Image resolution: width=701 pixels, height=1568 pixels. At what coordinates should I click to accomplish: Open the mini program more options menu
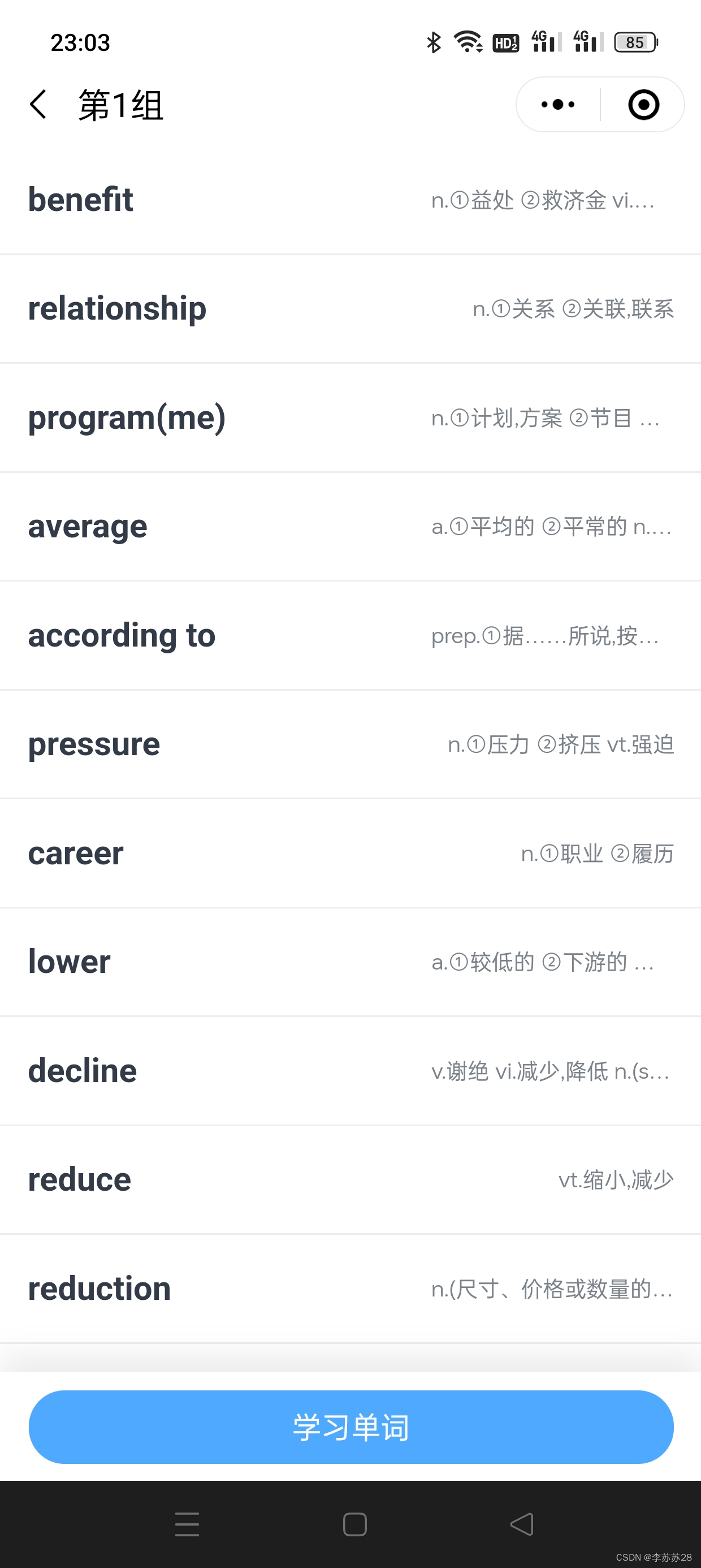[x=557, y=105]
